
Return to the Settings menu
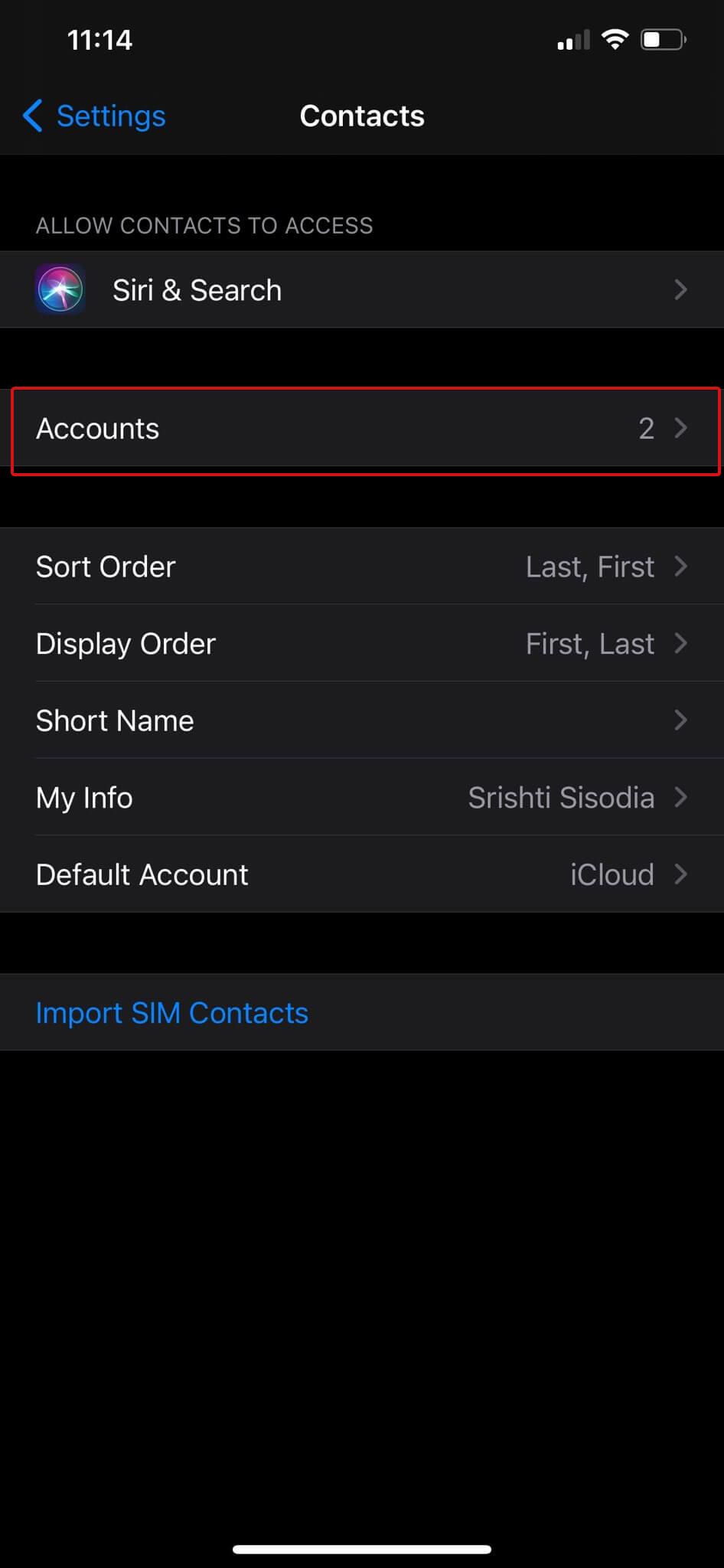92,116
